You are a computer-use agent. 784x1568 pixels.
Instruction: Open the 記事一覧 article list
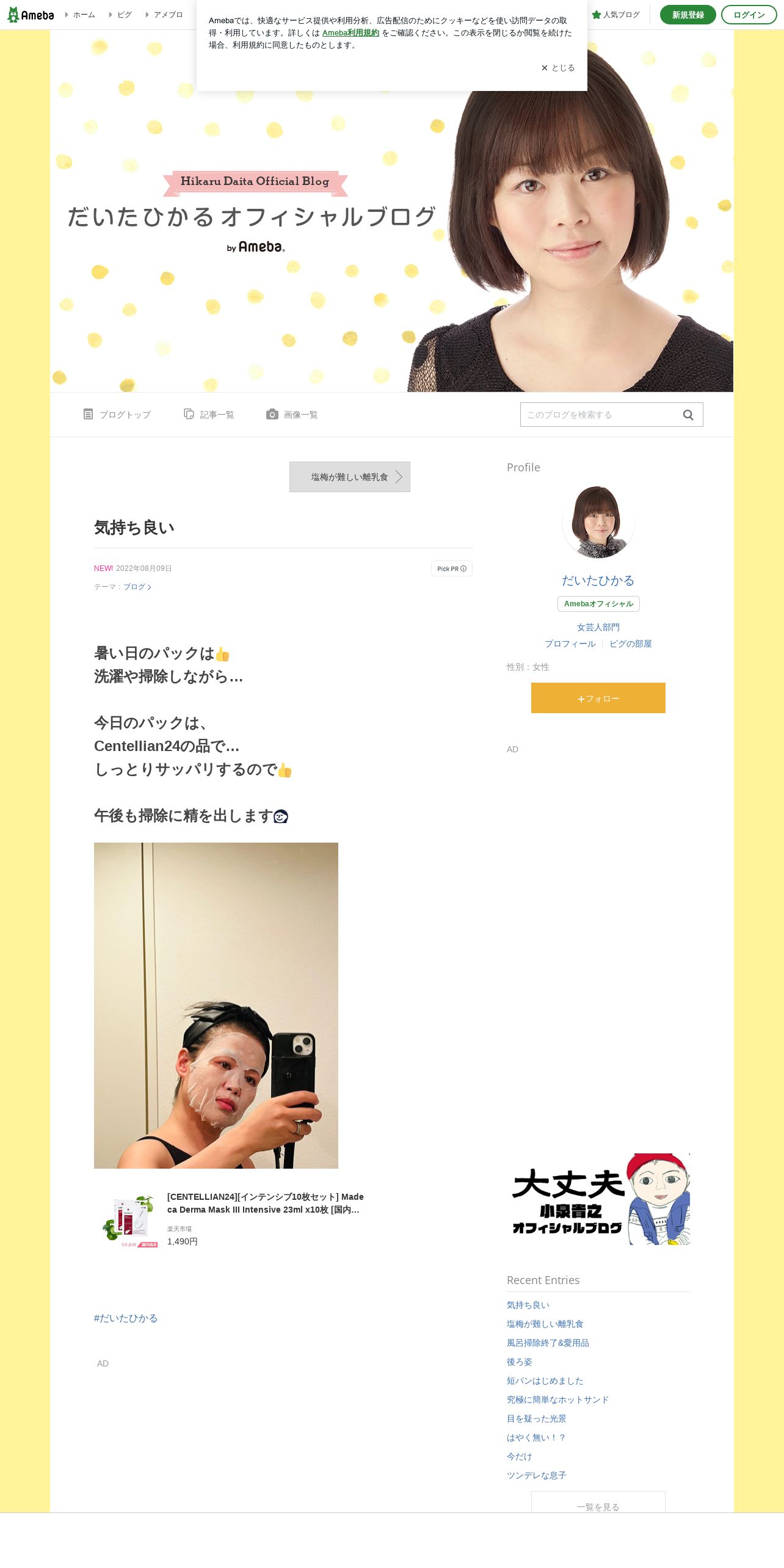[209, 415]
